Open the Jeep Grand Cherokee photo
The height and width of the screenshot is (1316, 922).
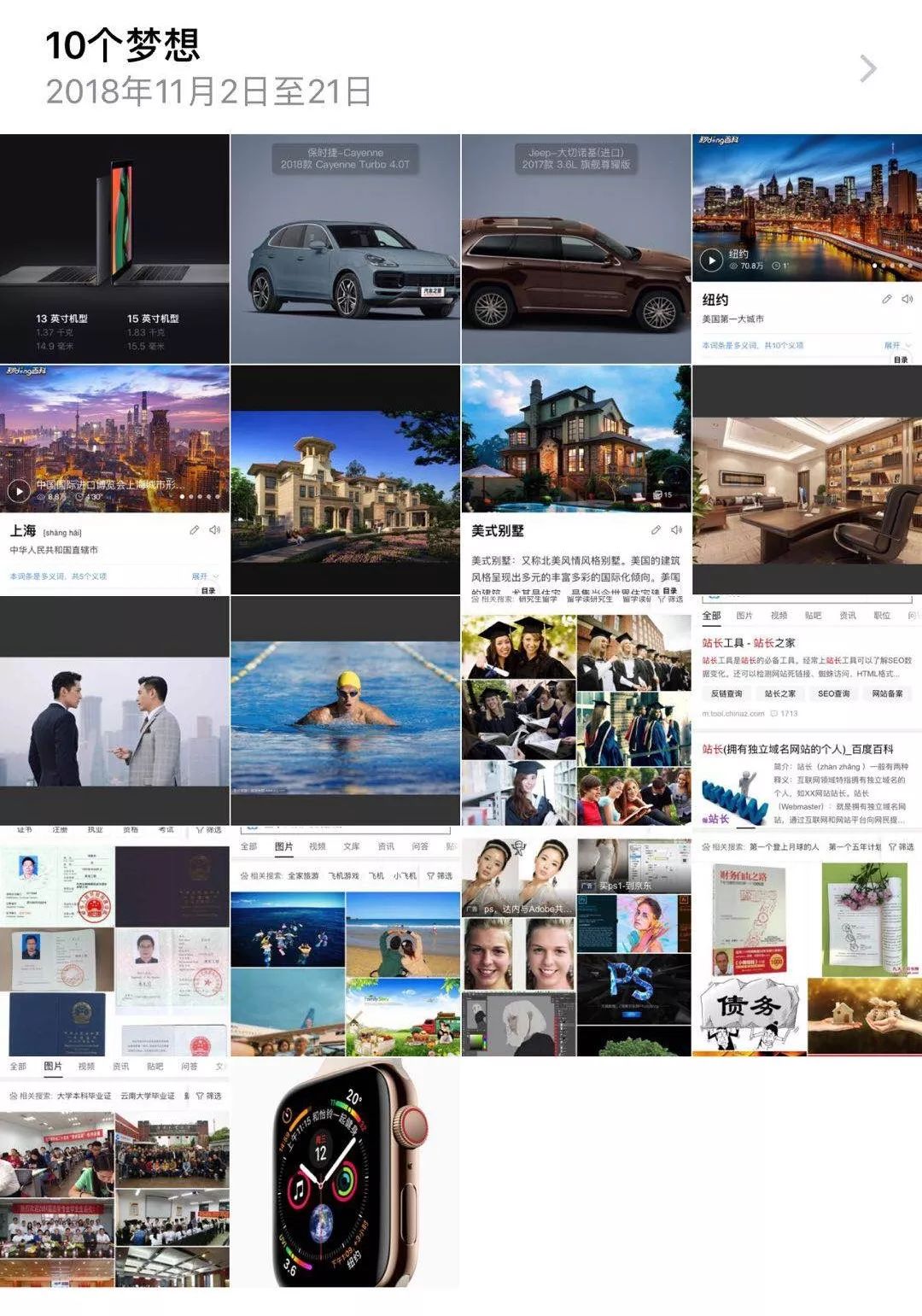click(575, 249)
